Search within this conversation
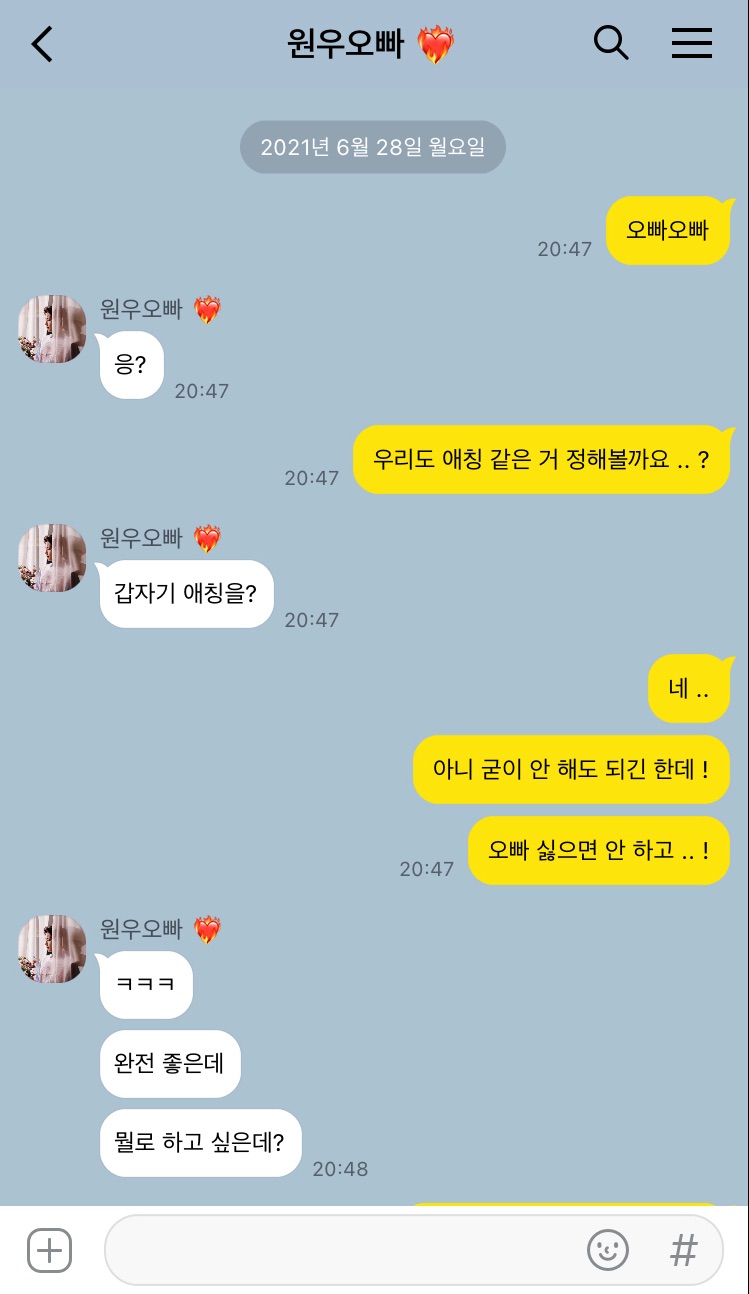Viewport: 749px width, 1294px height. point(610,43)
